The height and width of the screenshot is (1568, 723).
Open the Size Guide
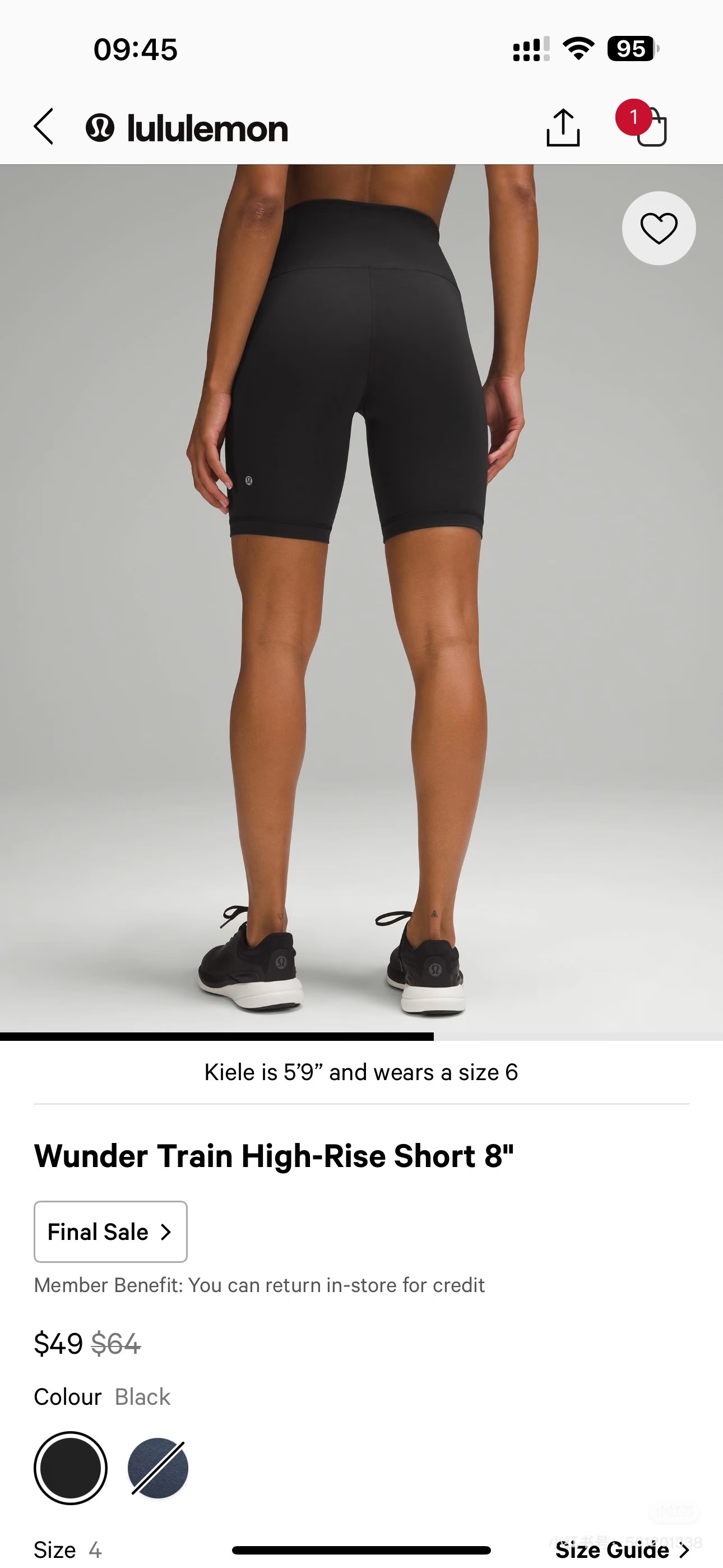tap(622, 1549)
